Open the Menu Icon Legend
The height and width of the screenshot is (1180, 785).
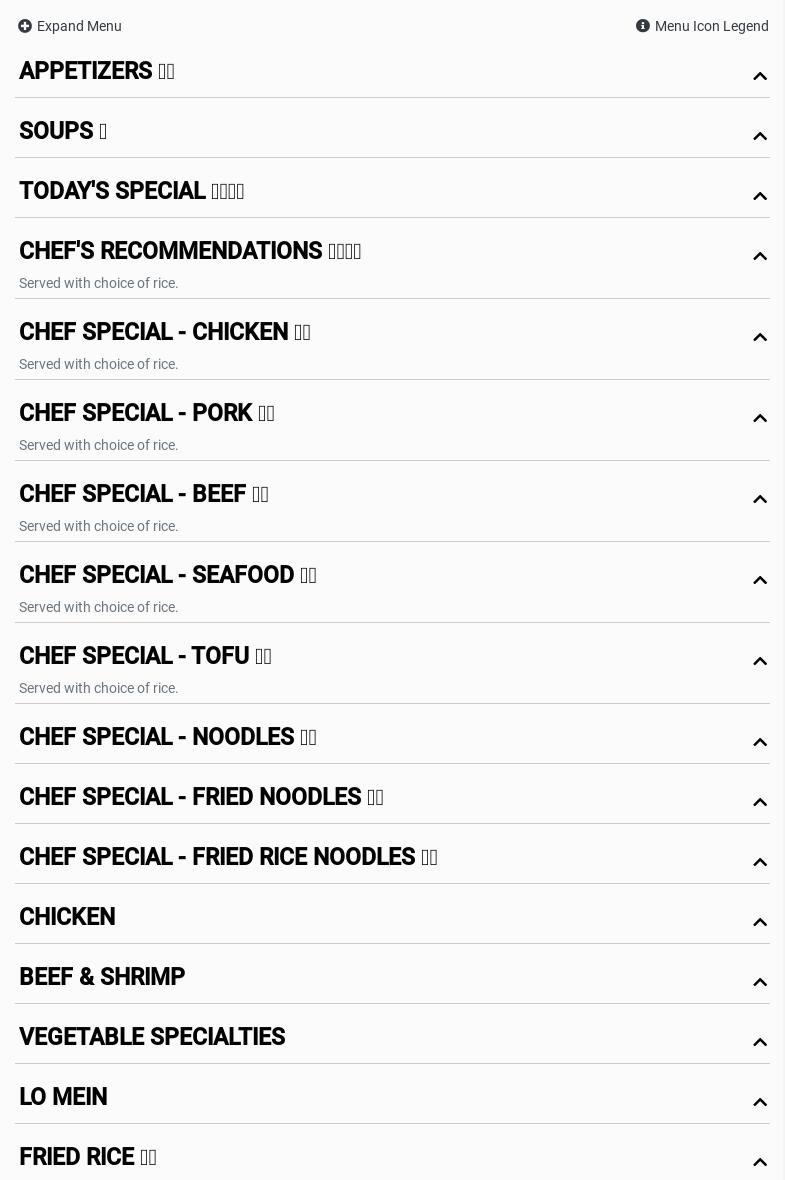(x=702, y=26)
